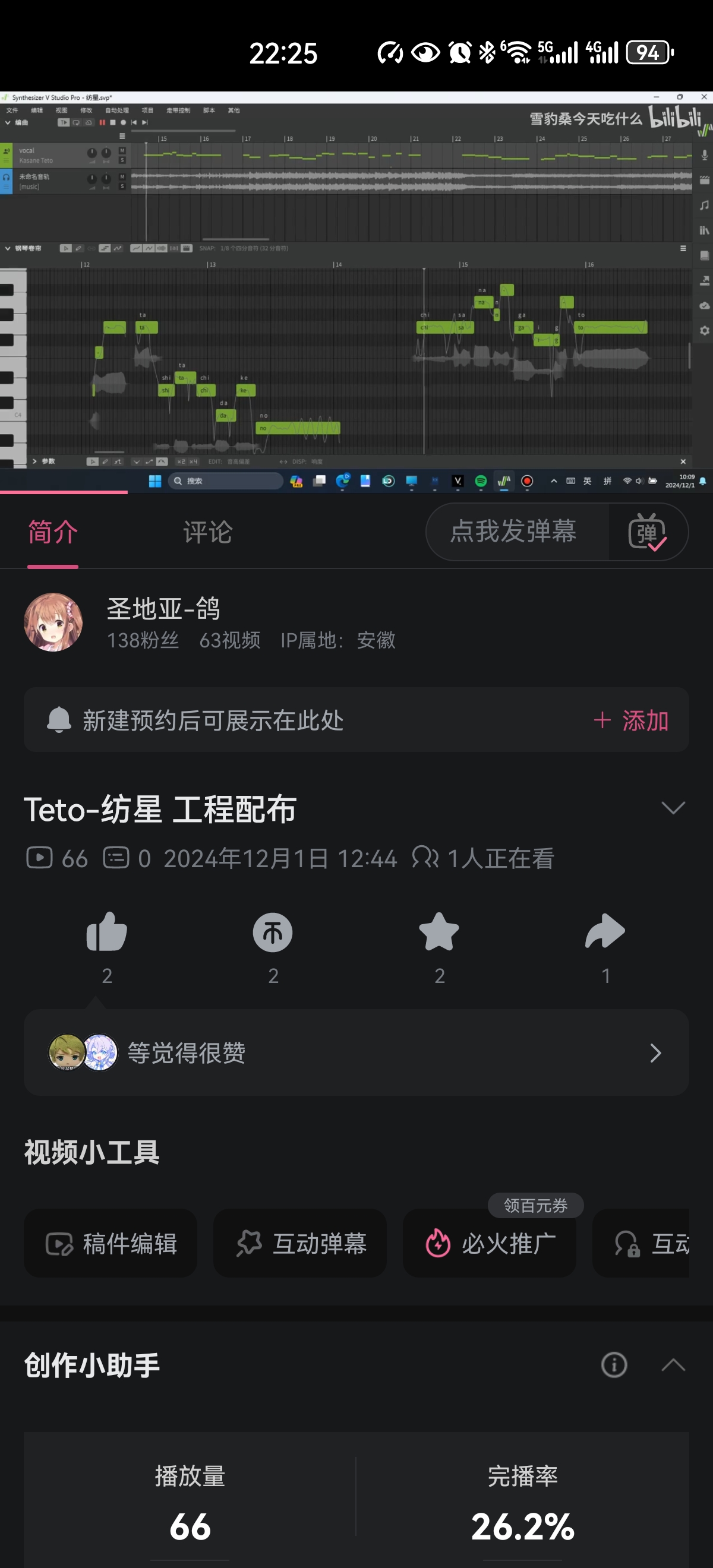This screenshot has height=1568, width=713.
Task: Click the record button in the transport bar
Action: tap(123, 122)
